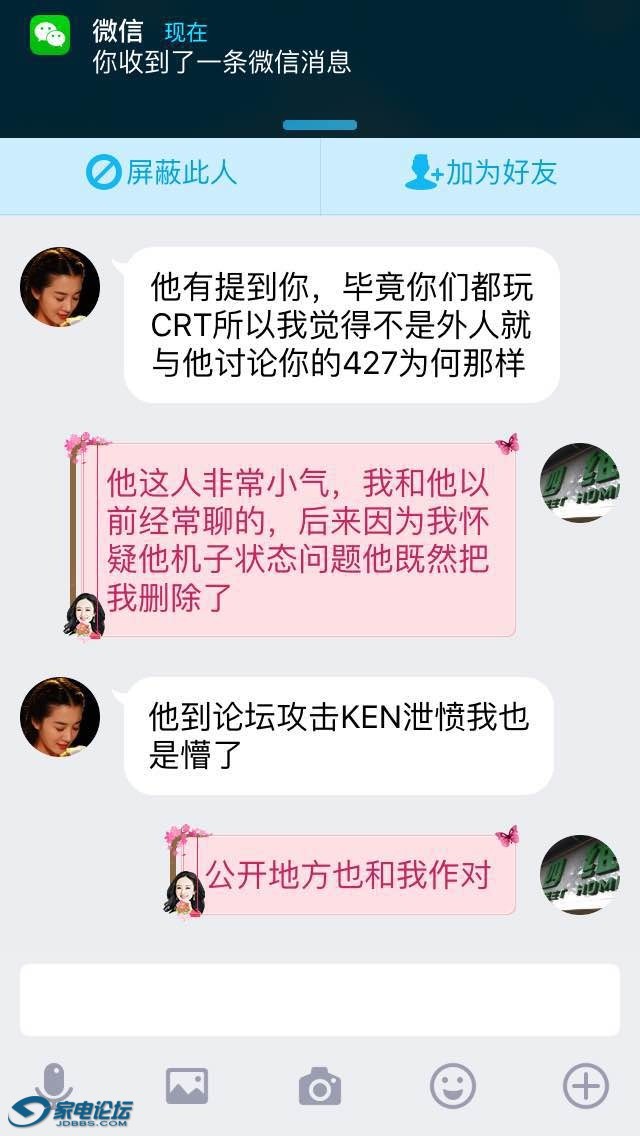Open the photo gallery picker
Screen dimensions: 640x1136
[187, 1086]
